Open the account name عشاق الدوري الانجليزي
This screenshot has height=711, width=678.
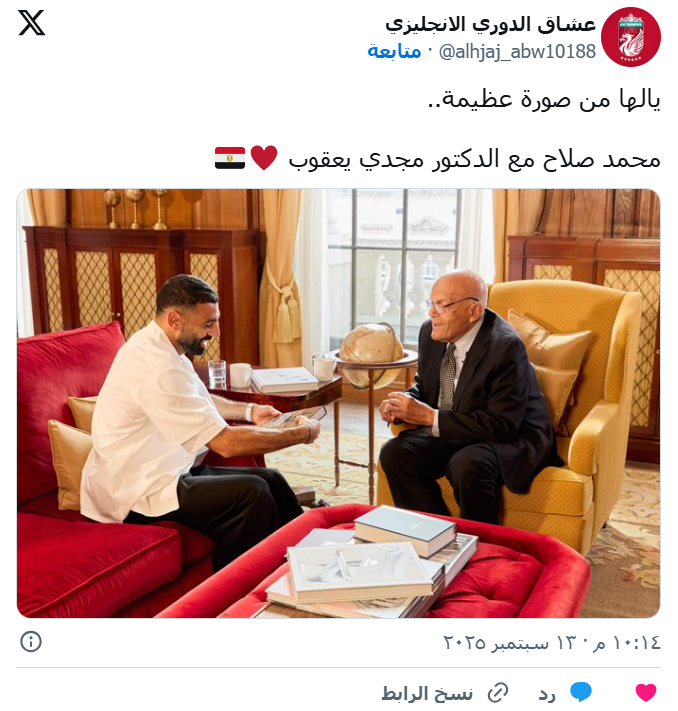tap(490, 24)
